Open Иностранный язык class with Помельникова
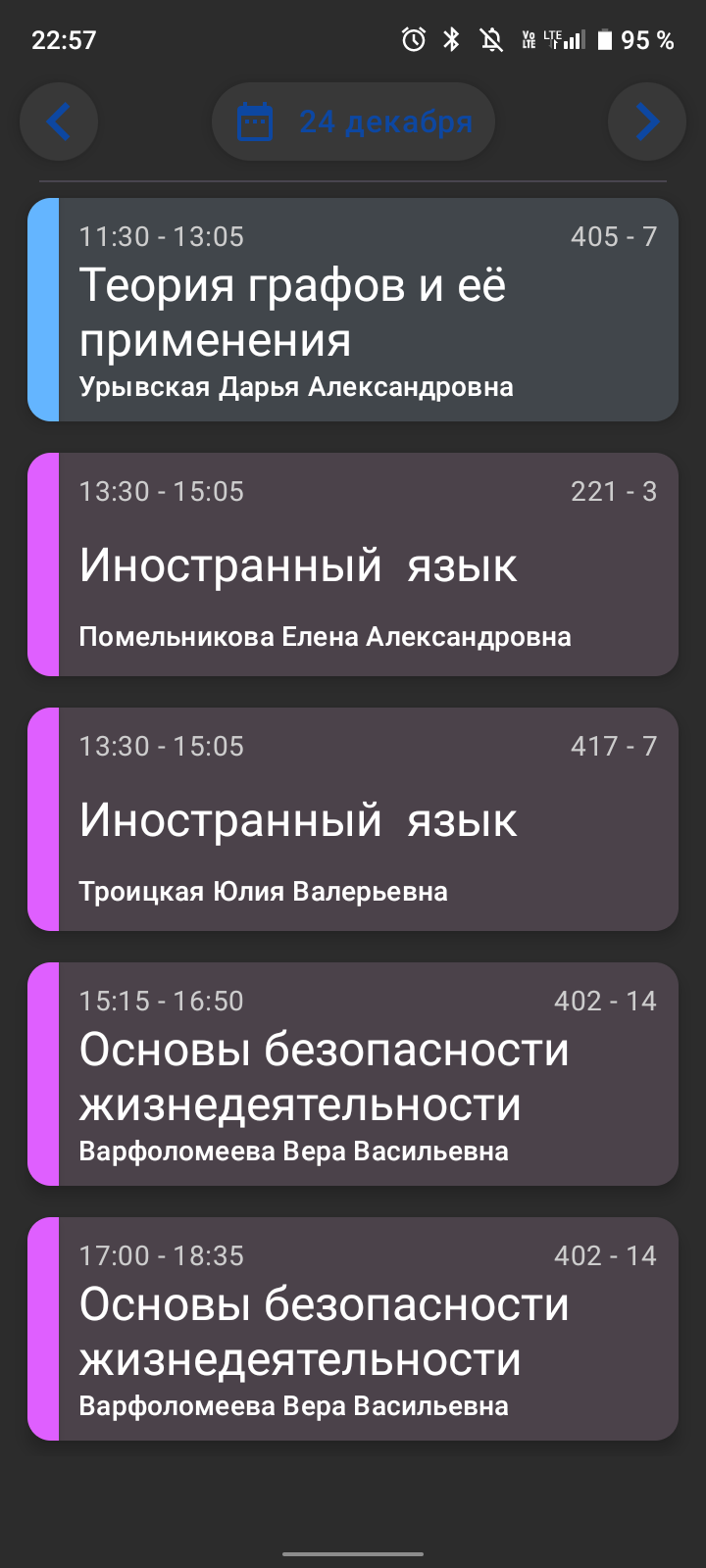The image size is (706, 1568). [353, 564]
